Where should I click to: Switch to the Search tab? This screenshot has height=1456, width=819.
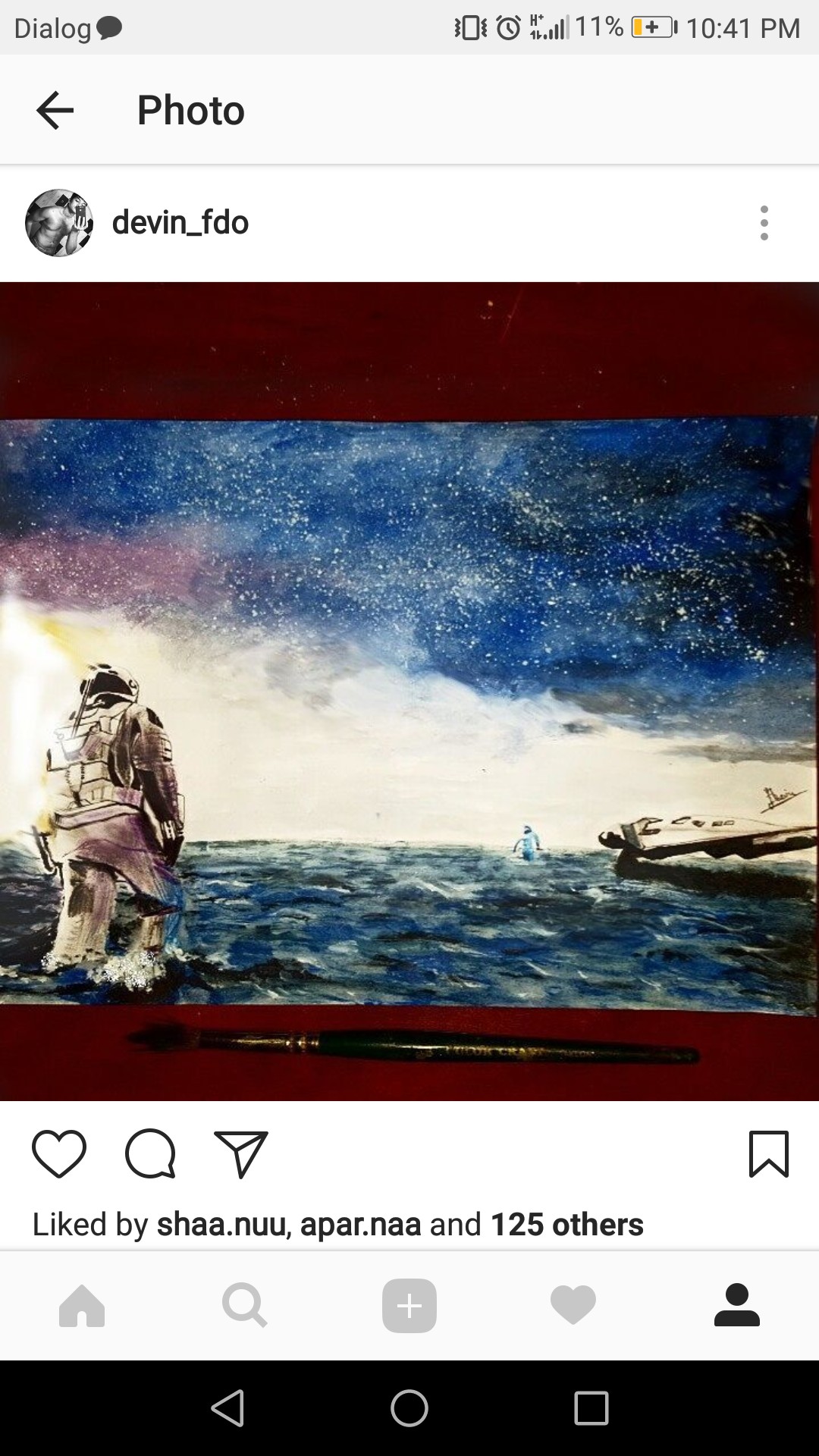245,1306
